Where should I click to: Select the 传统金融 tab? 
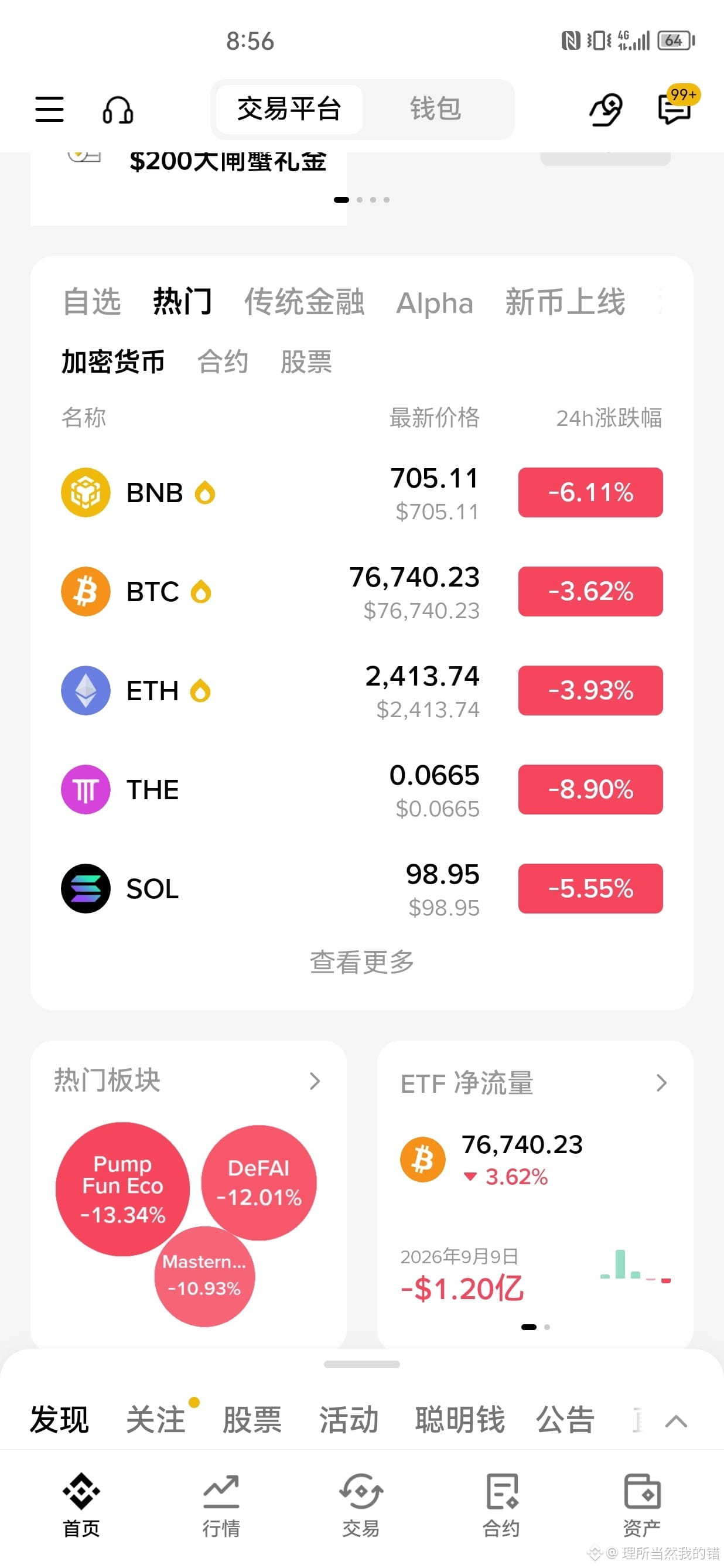(x=304, y=302)
